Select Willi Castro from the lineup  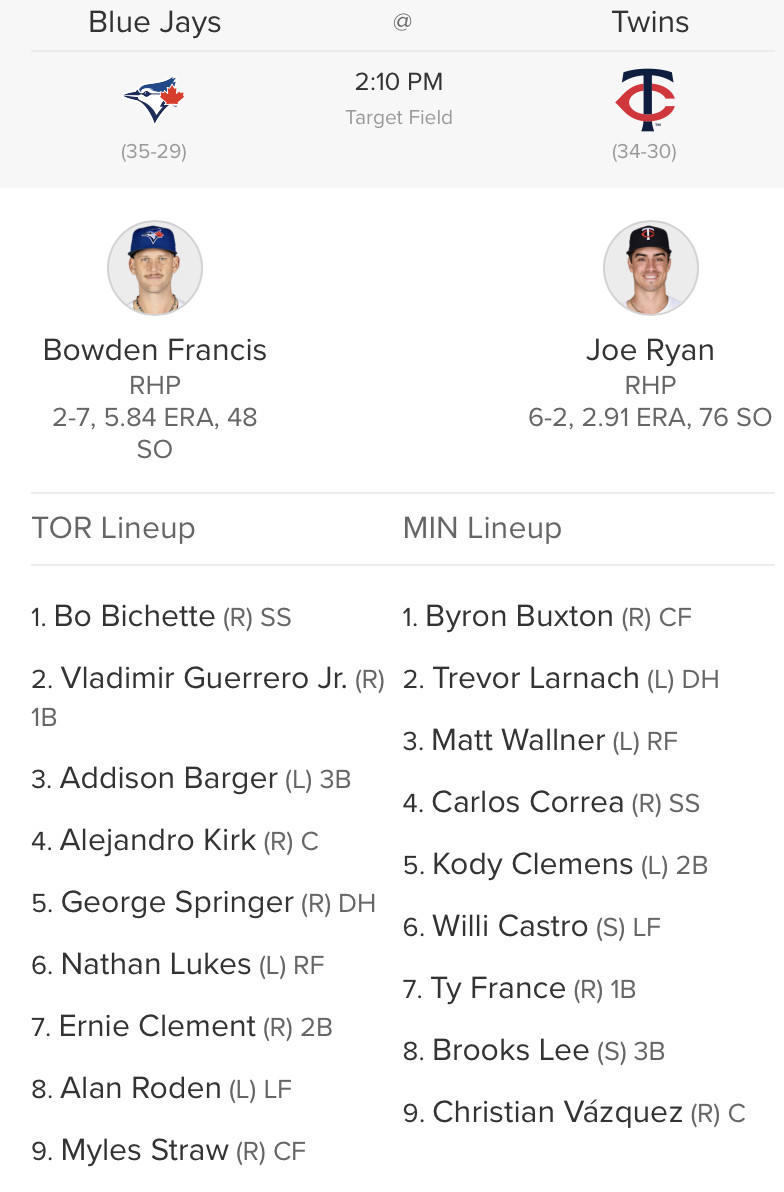pos(510,926)
